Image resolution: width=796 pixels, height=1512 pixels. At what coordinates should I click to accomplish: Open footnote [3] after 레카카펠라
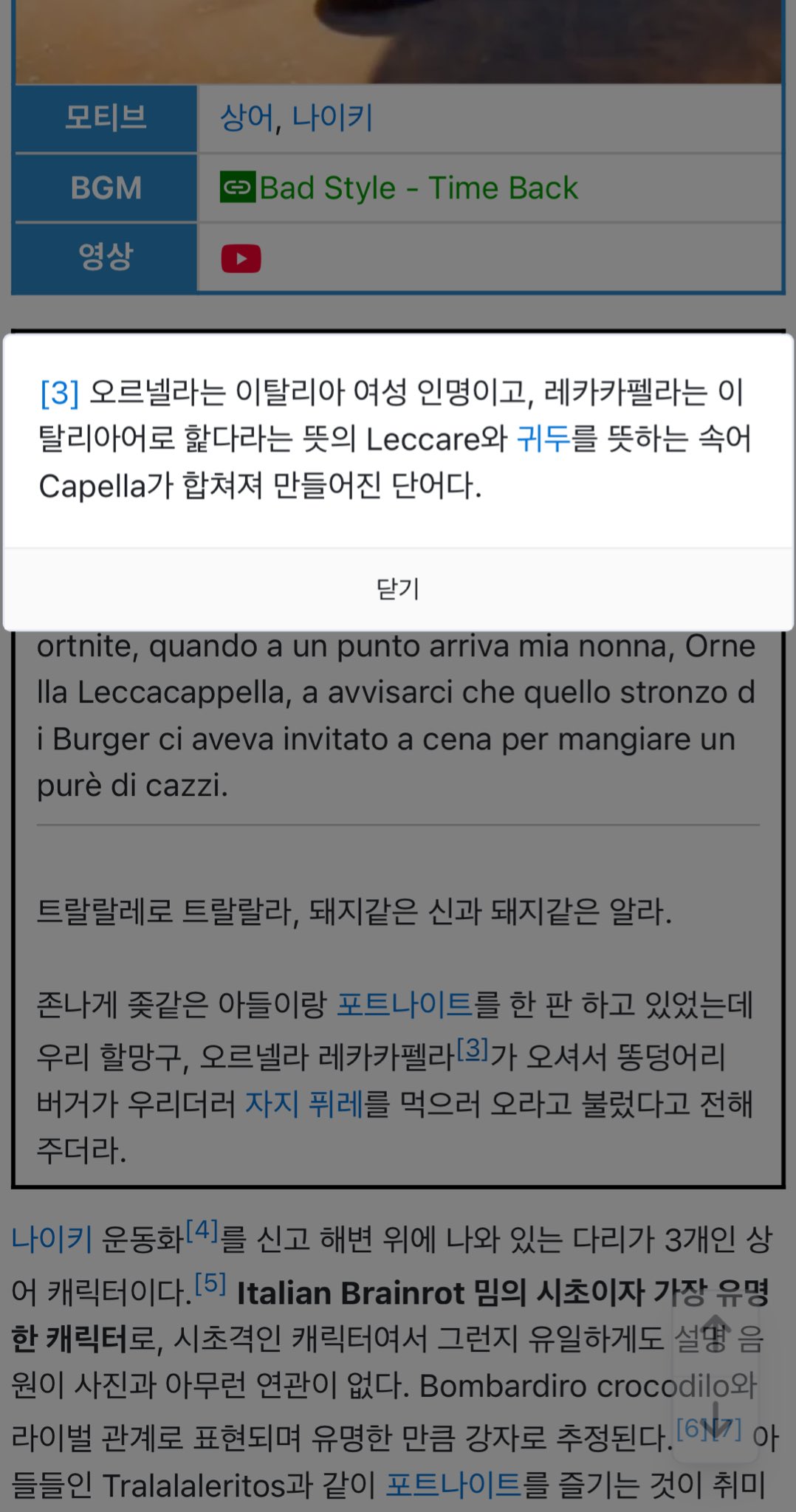(473, 1048)
